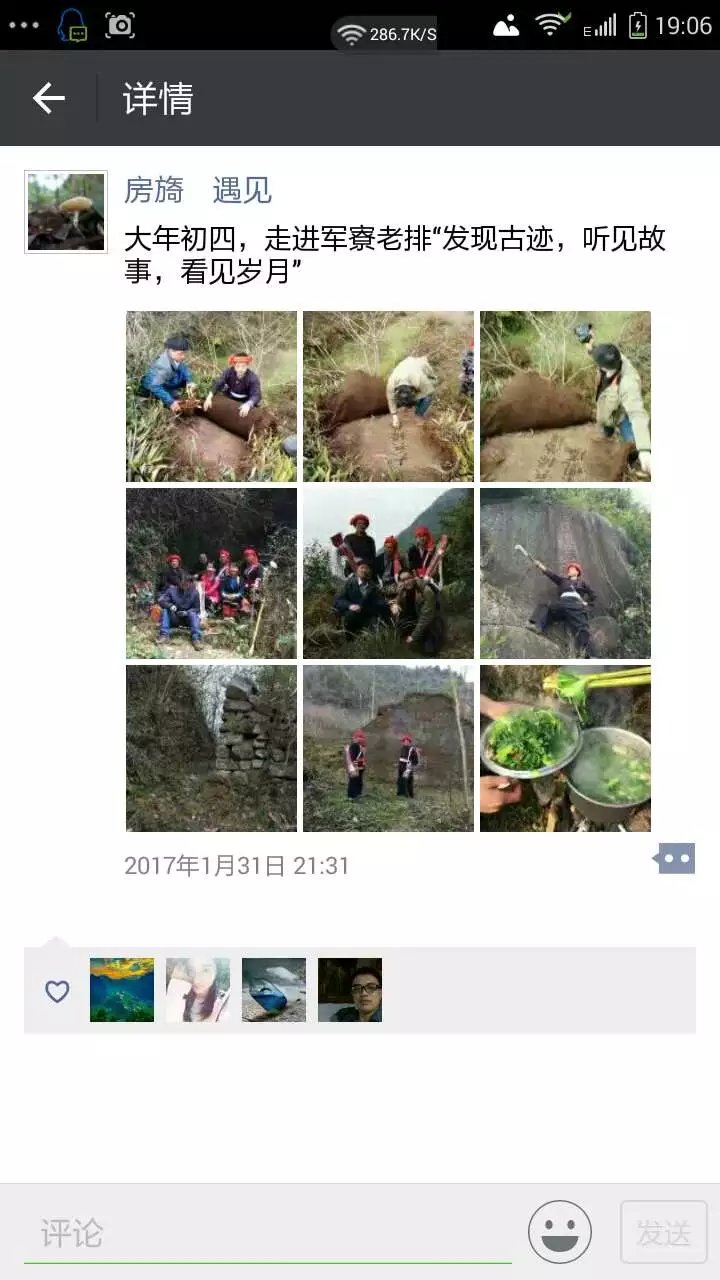Image resolution: width=720 pixels, height=1280 pixels.
Task: View photo of person bending over carved stone
Action: click(388, 396)
